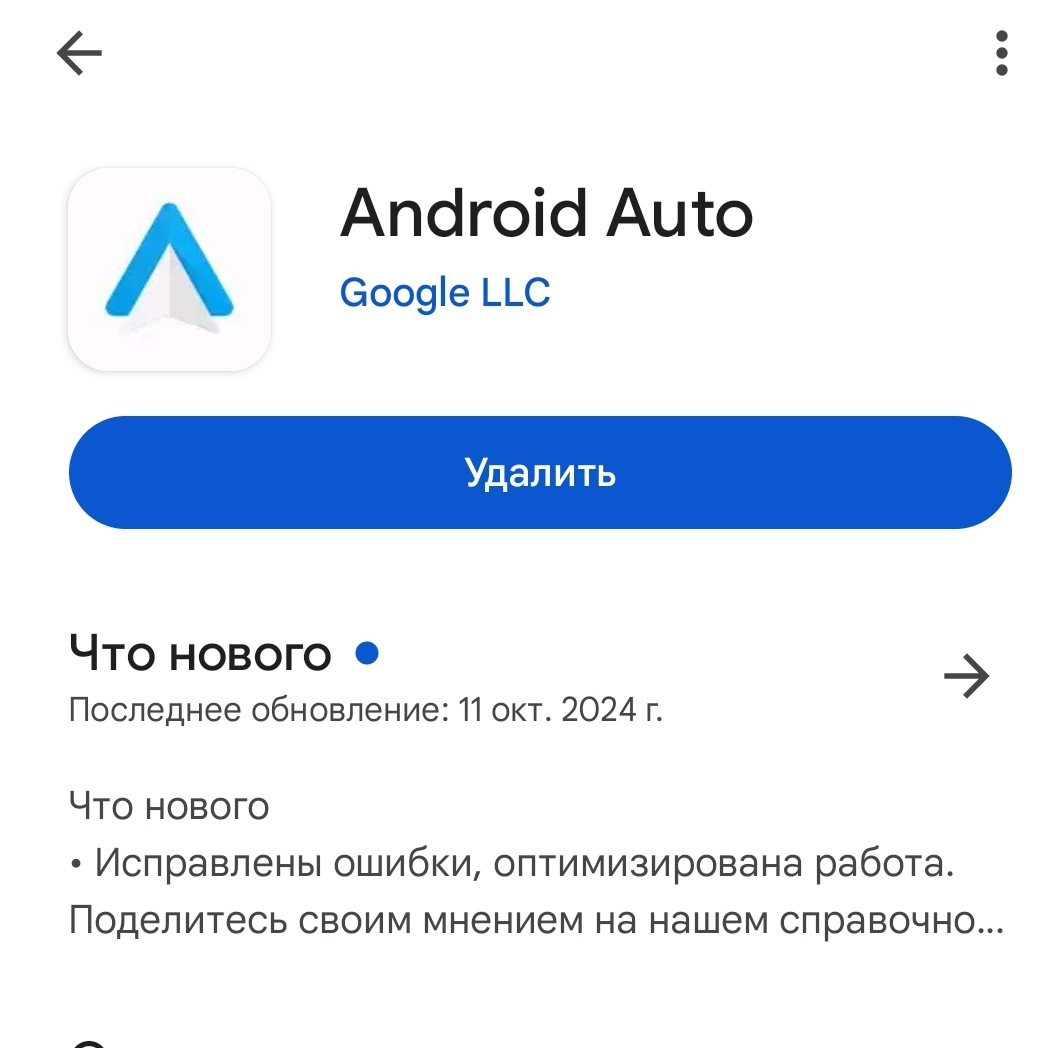
Task: Open the three-dot overflow menu
Action: click(1001, 53)
